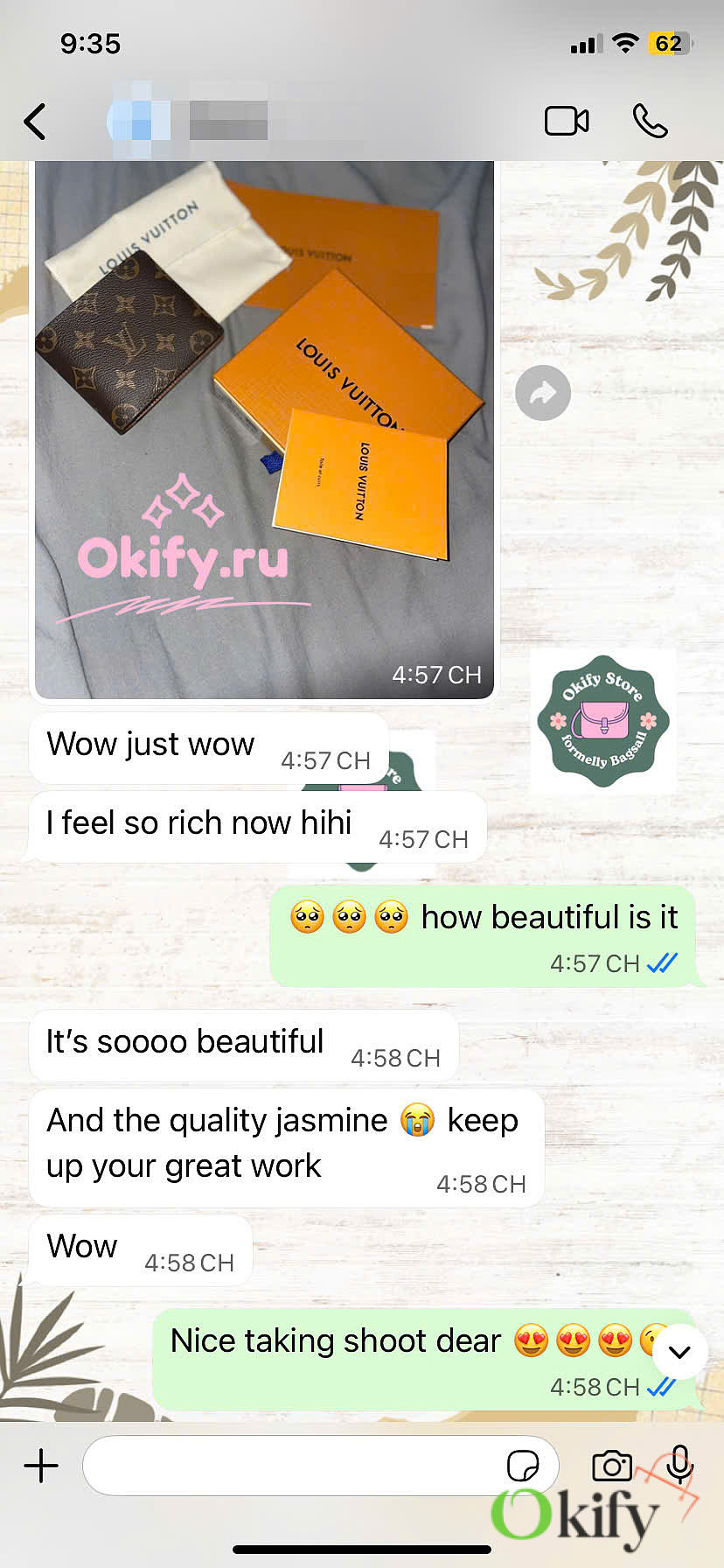Record a voice message
Screen dimensions: 724x1568
(679, 1464)
